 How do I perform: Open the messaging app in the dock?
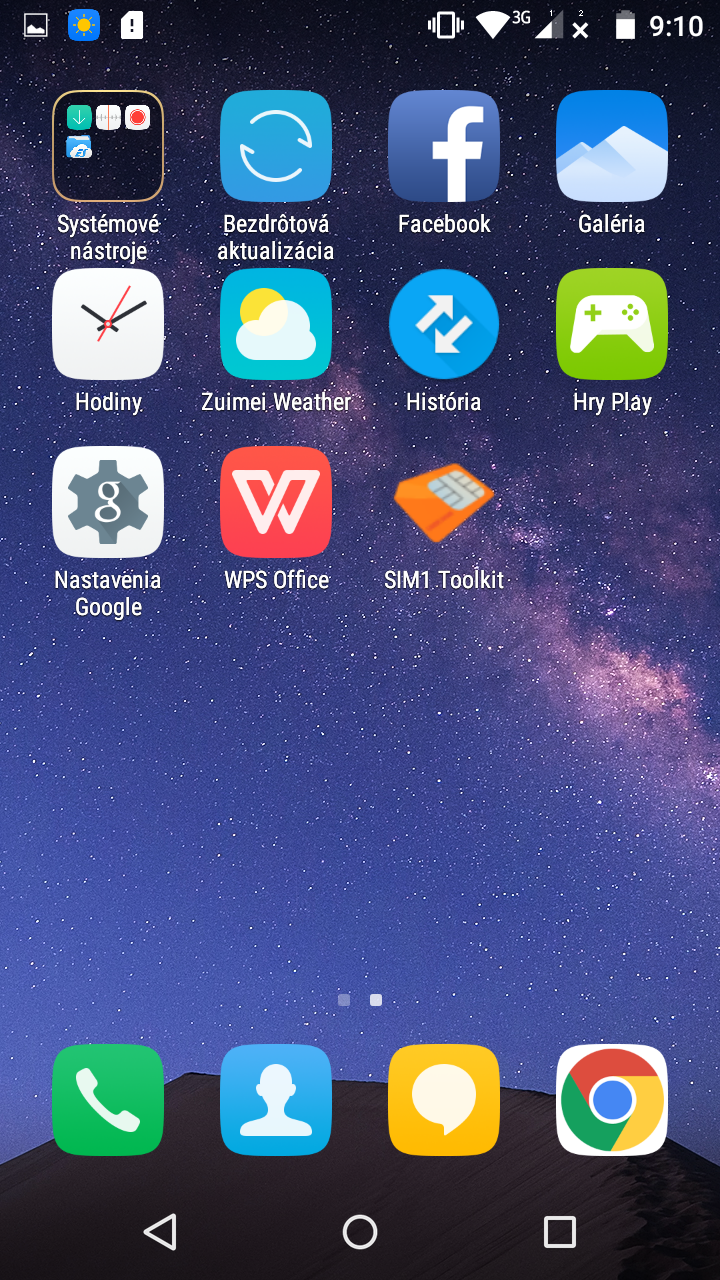444,1100
